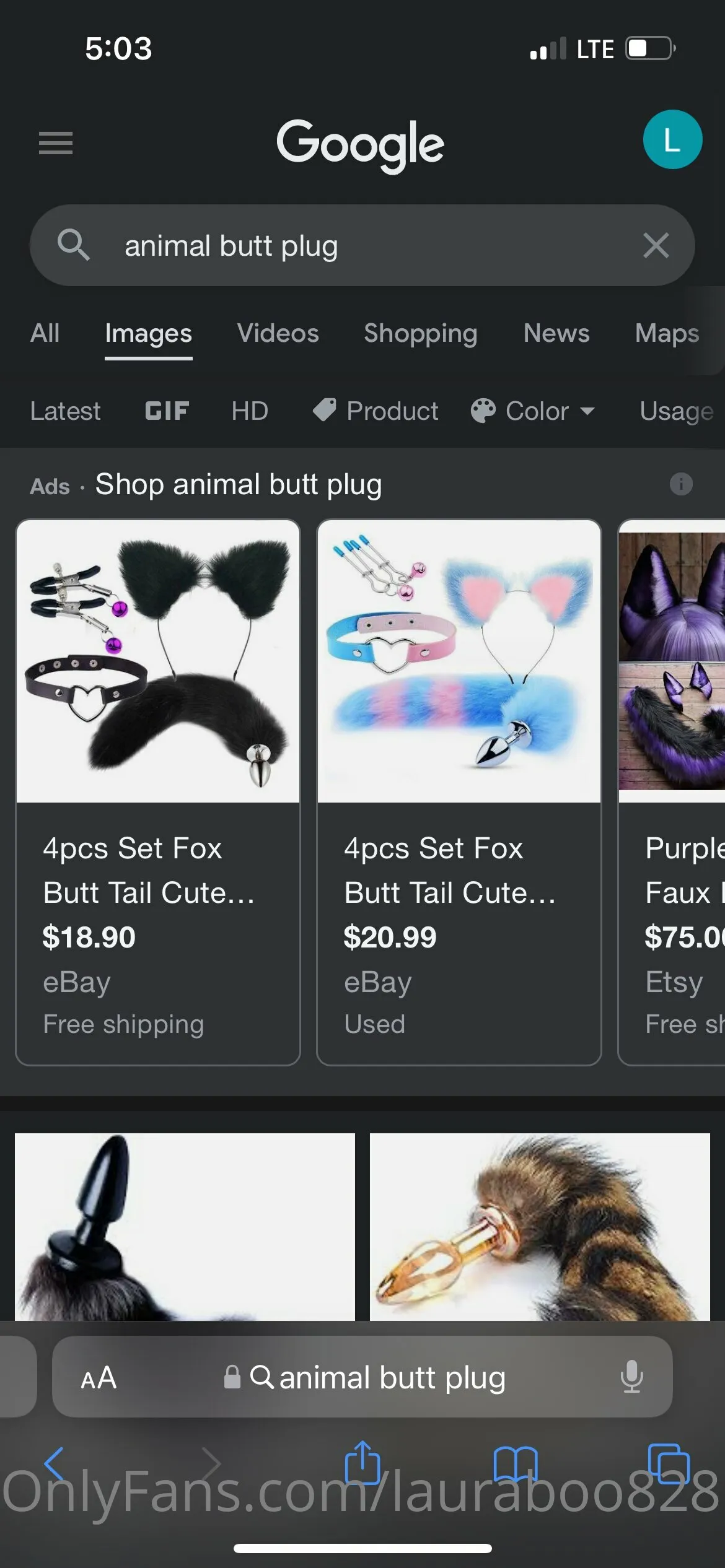
Task: Open the $20.99 eBay product card
Action: click(x=459, y=791)
